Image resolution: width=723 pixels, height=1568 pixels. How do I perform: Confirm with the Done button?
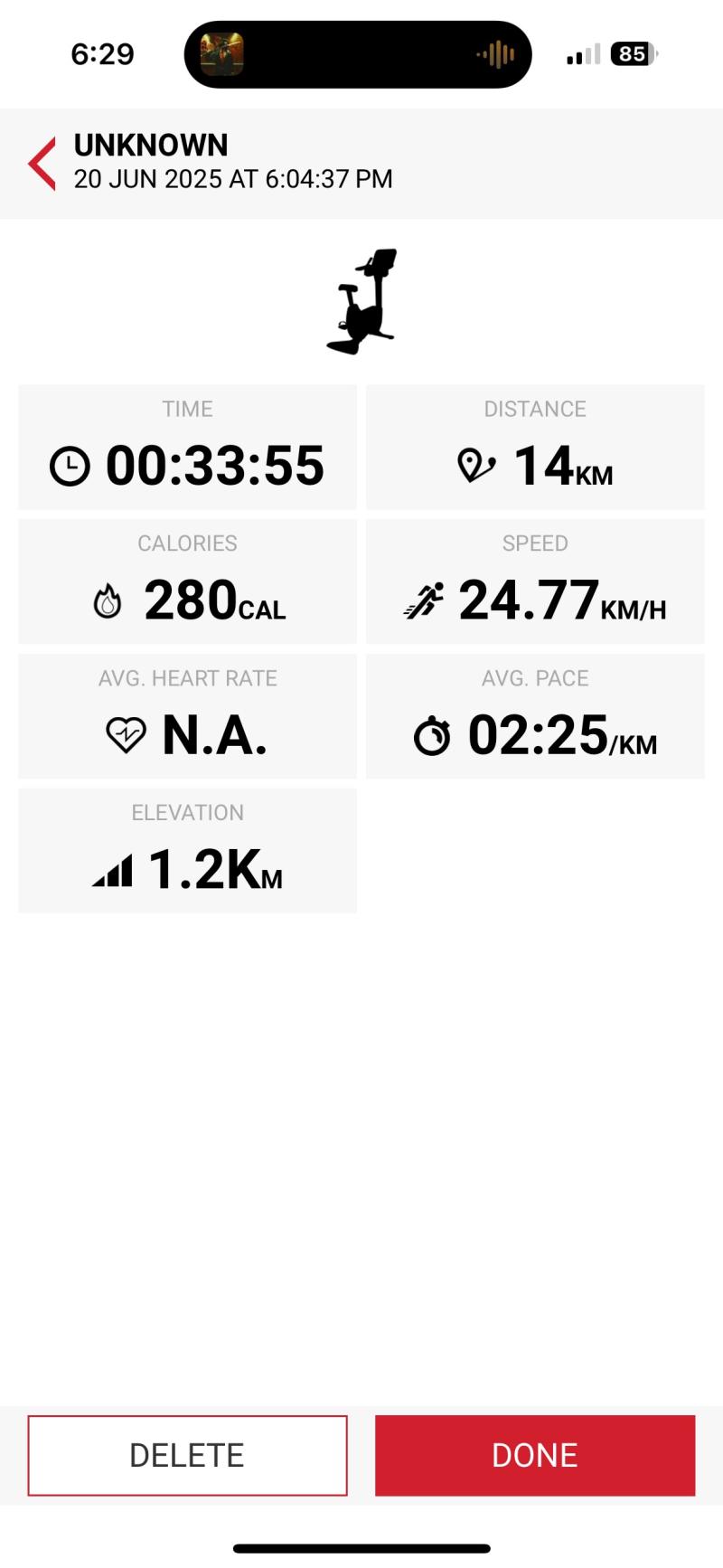tap(535, 1455)
